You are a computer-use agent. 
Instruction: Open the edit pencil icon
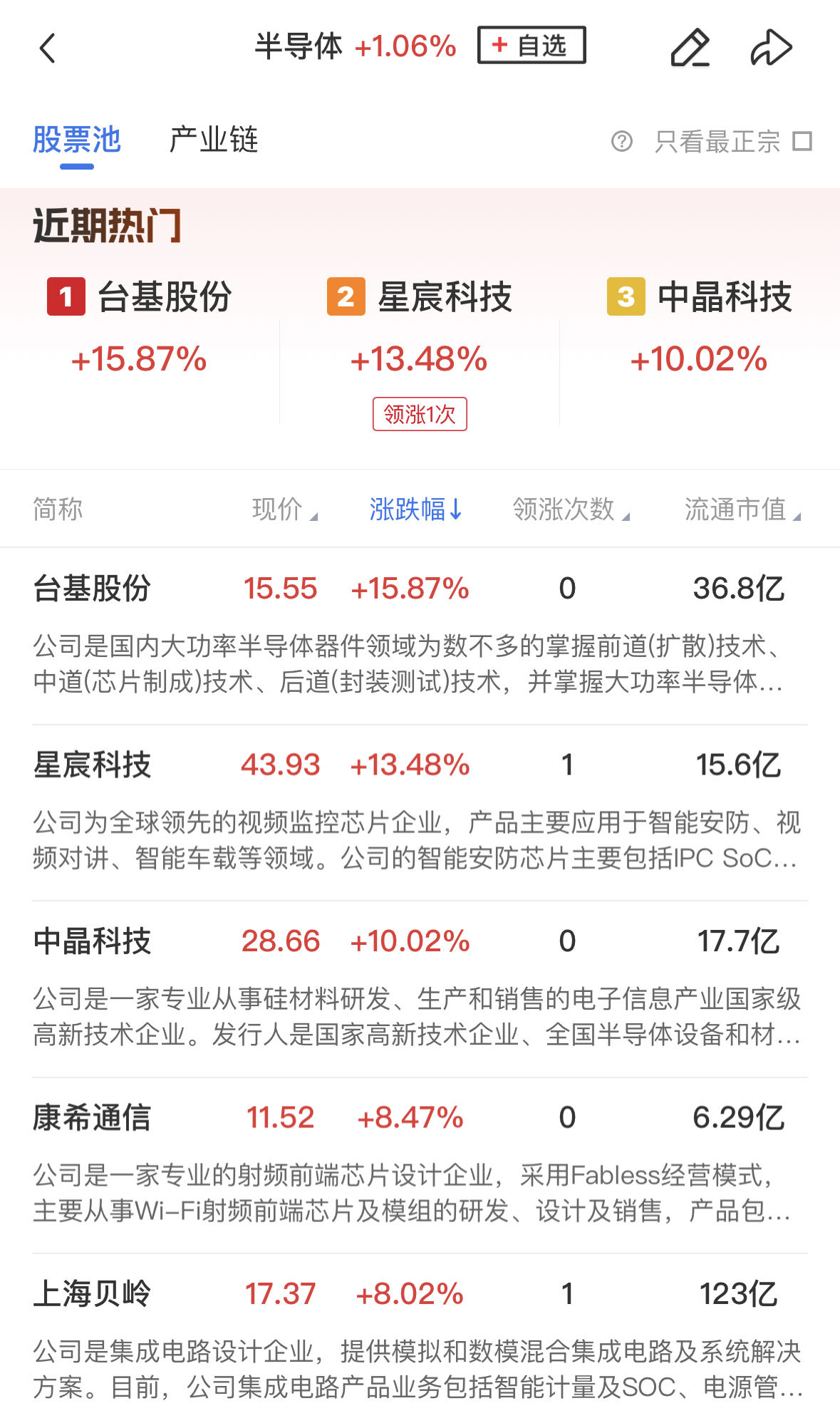690,48
